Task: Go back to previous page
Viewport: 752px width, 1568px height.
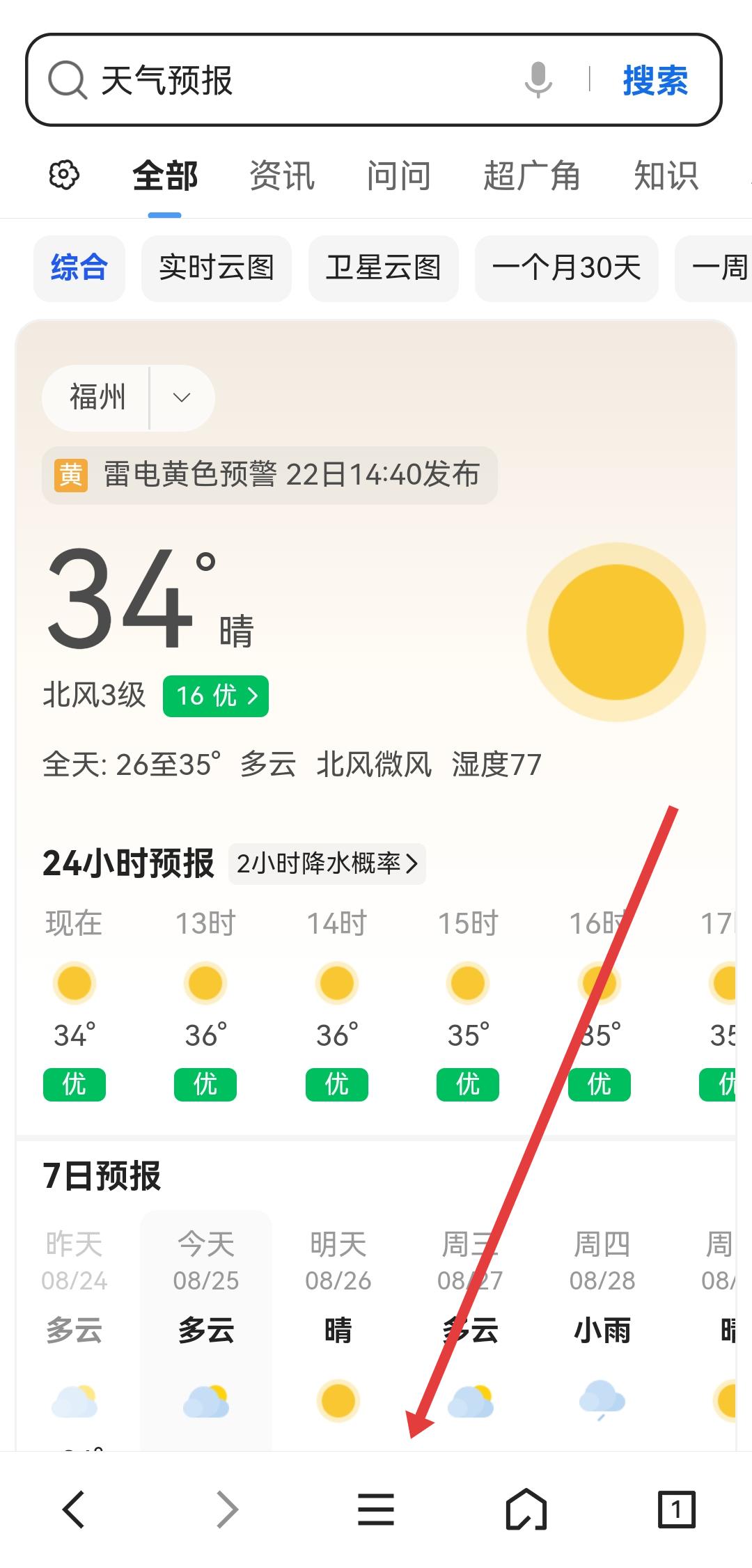Action: [x=73, y=1510]
